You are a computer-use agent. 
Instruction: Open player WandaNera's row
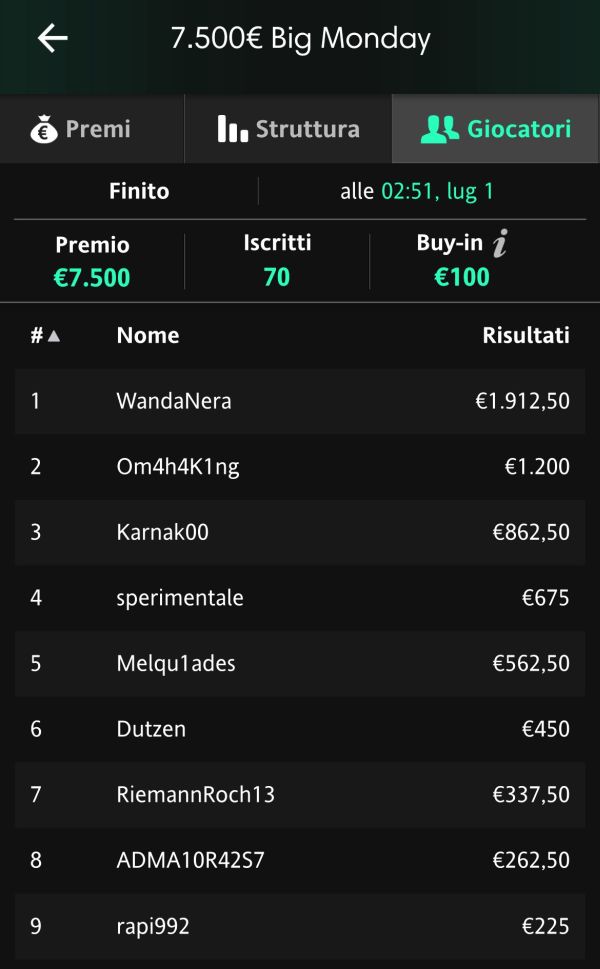[300, 401]
